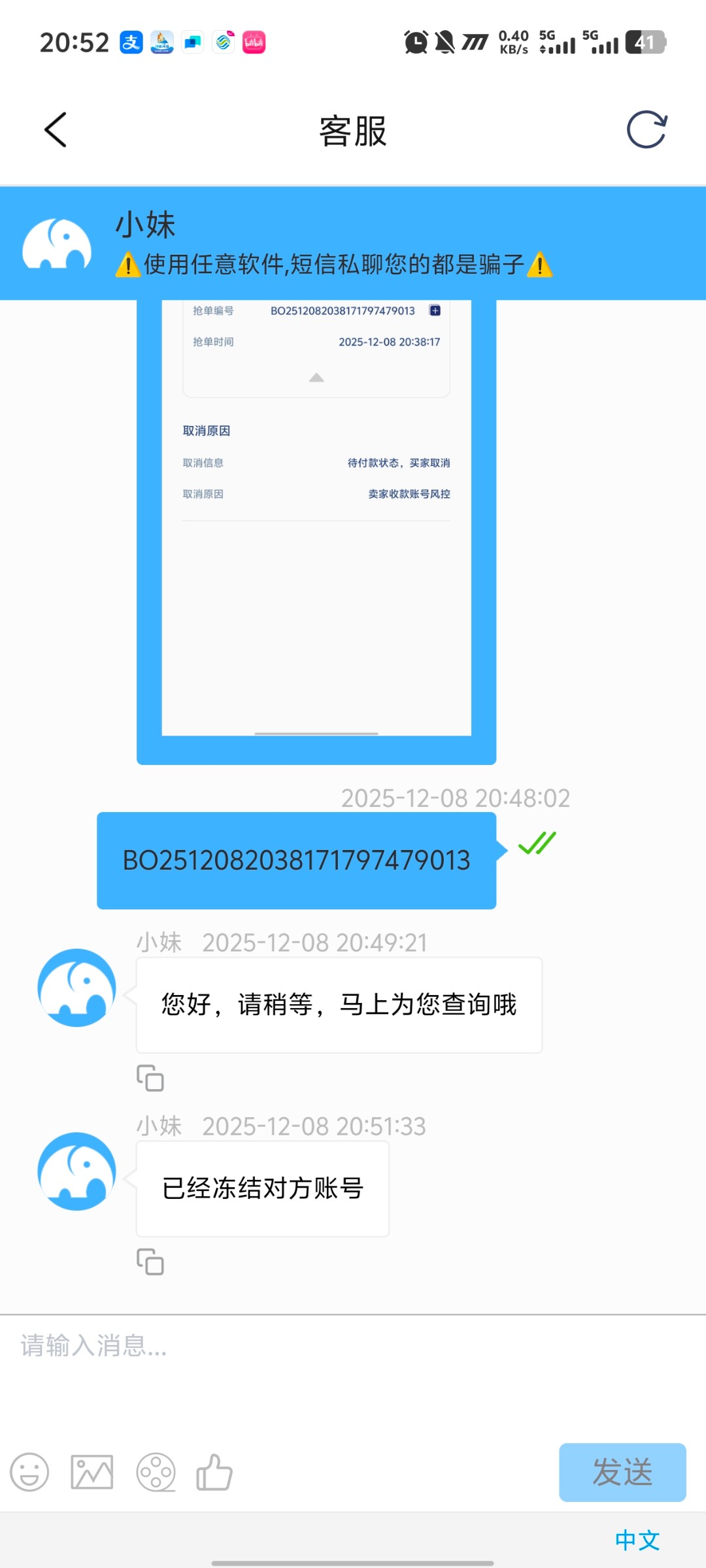This screenshot has height=1568, width=706.
Task: Tap the 发送 send button
Action: (x=622, y=1473)
